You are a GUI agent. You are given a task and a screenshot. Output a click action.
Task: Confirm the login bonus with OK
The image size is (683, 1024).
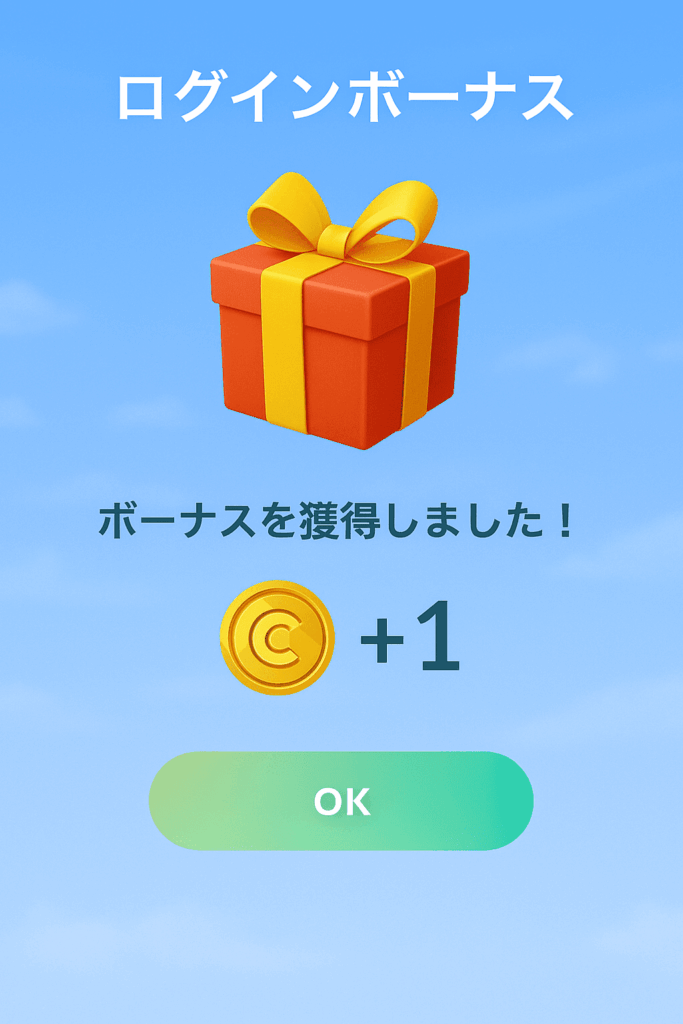click(x=341, y=801)
